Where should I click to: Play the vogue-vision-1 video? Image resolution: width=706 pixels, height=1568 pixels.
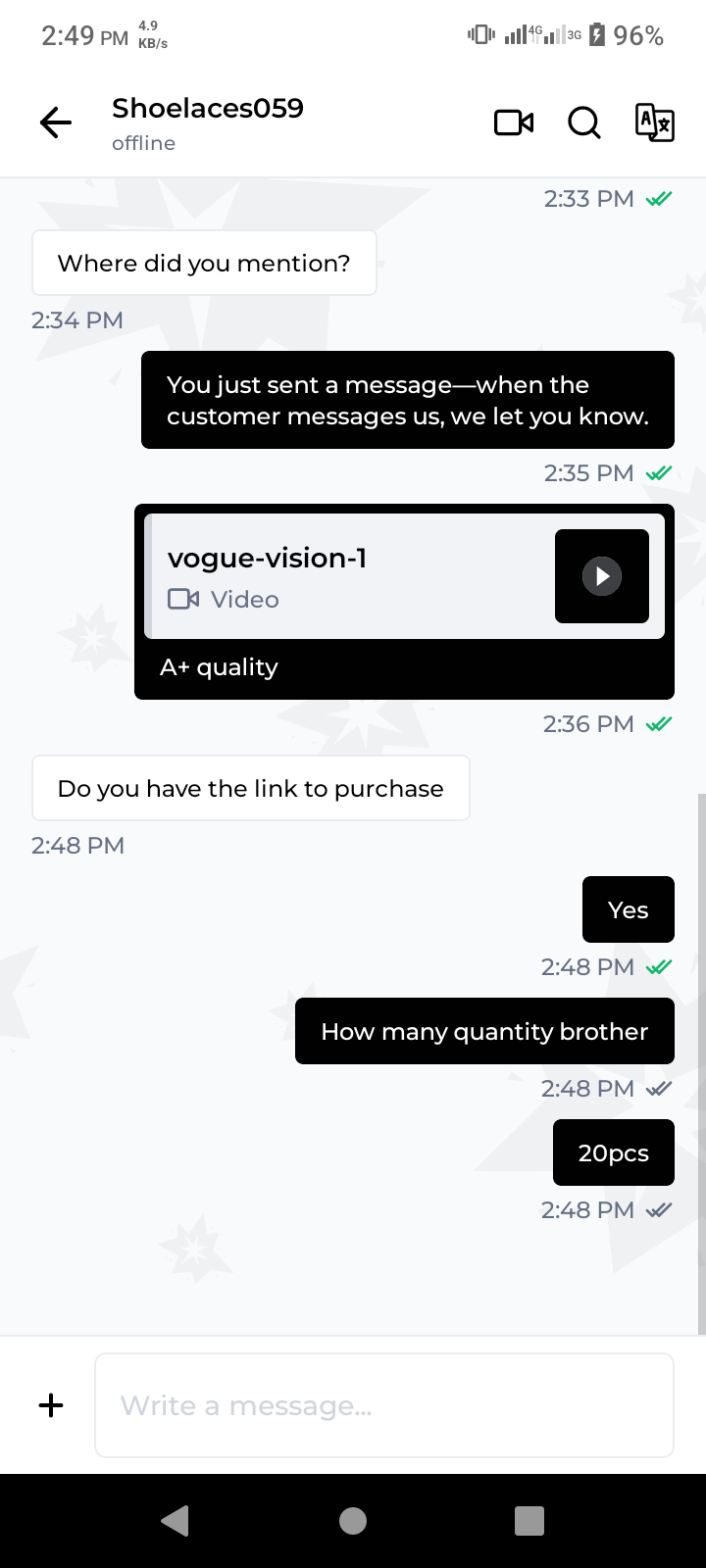(x=602, y=576)
